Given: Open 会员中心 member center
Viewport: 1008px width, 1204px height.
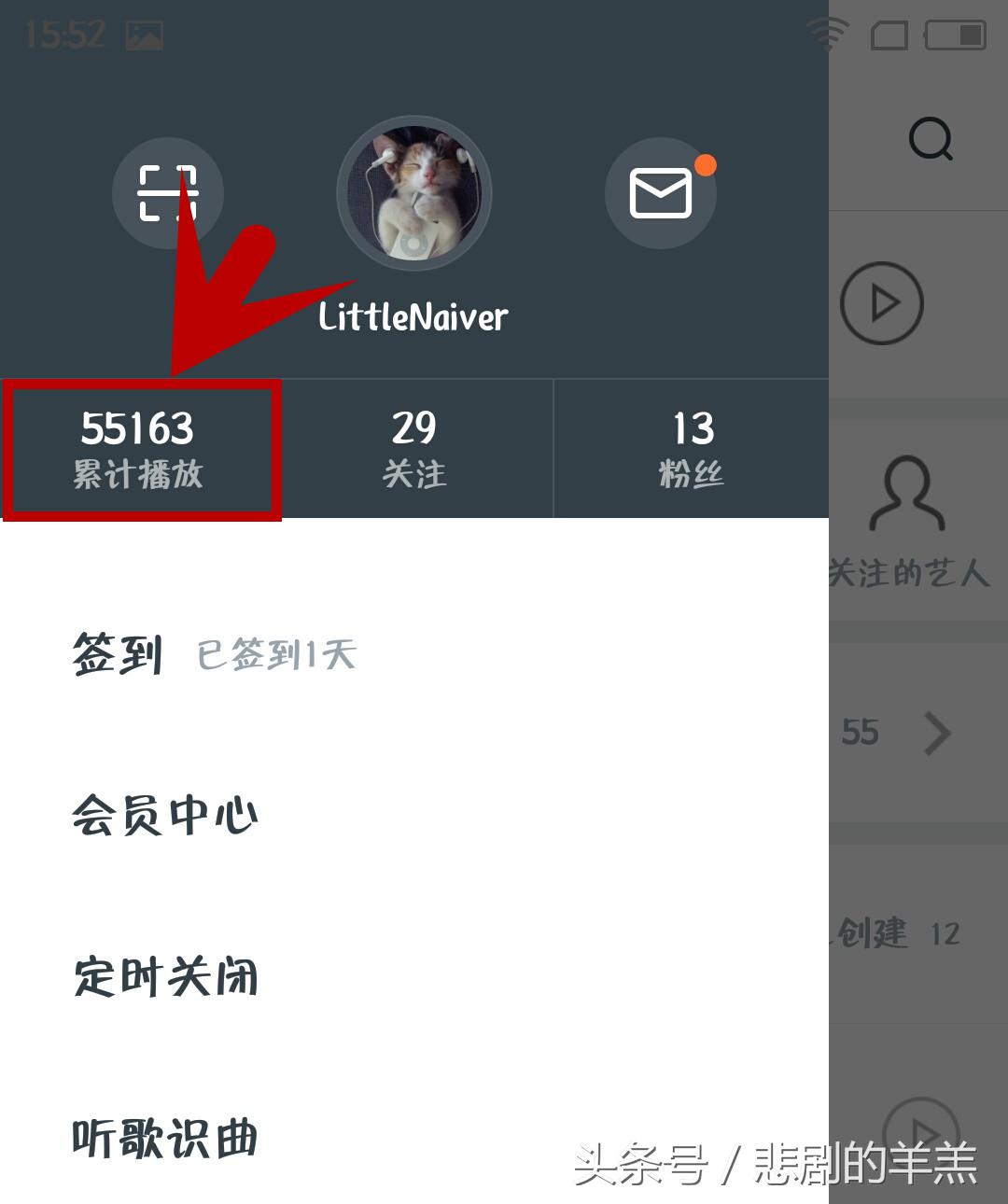Looking at the screenshot, I should 163,813.
